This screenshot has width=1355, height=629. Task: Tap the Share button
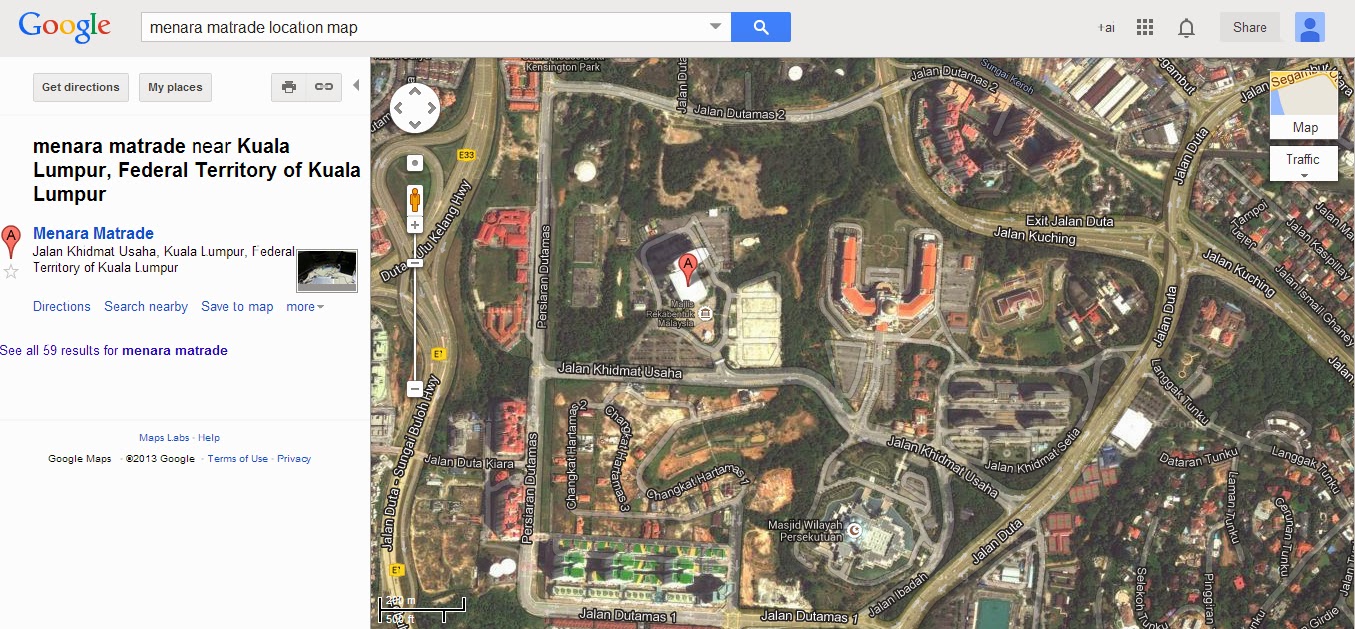point(1249,28)
